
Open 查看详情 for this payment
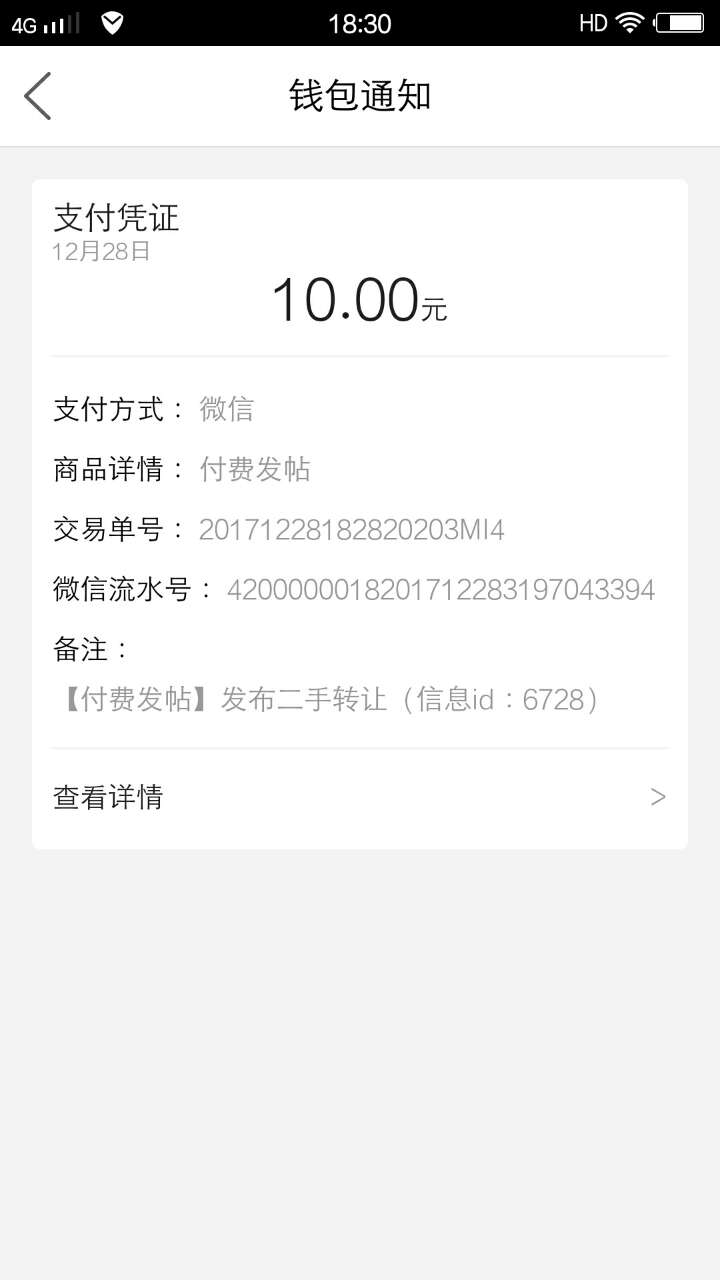(x=359, y=797)
